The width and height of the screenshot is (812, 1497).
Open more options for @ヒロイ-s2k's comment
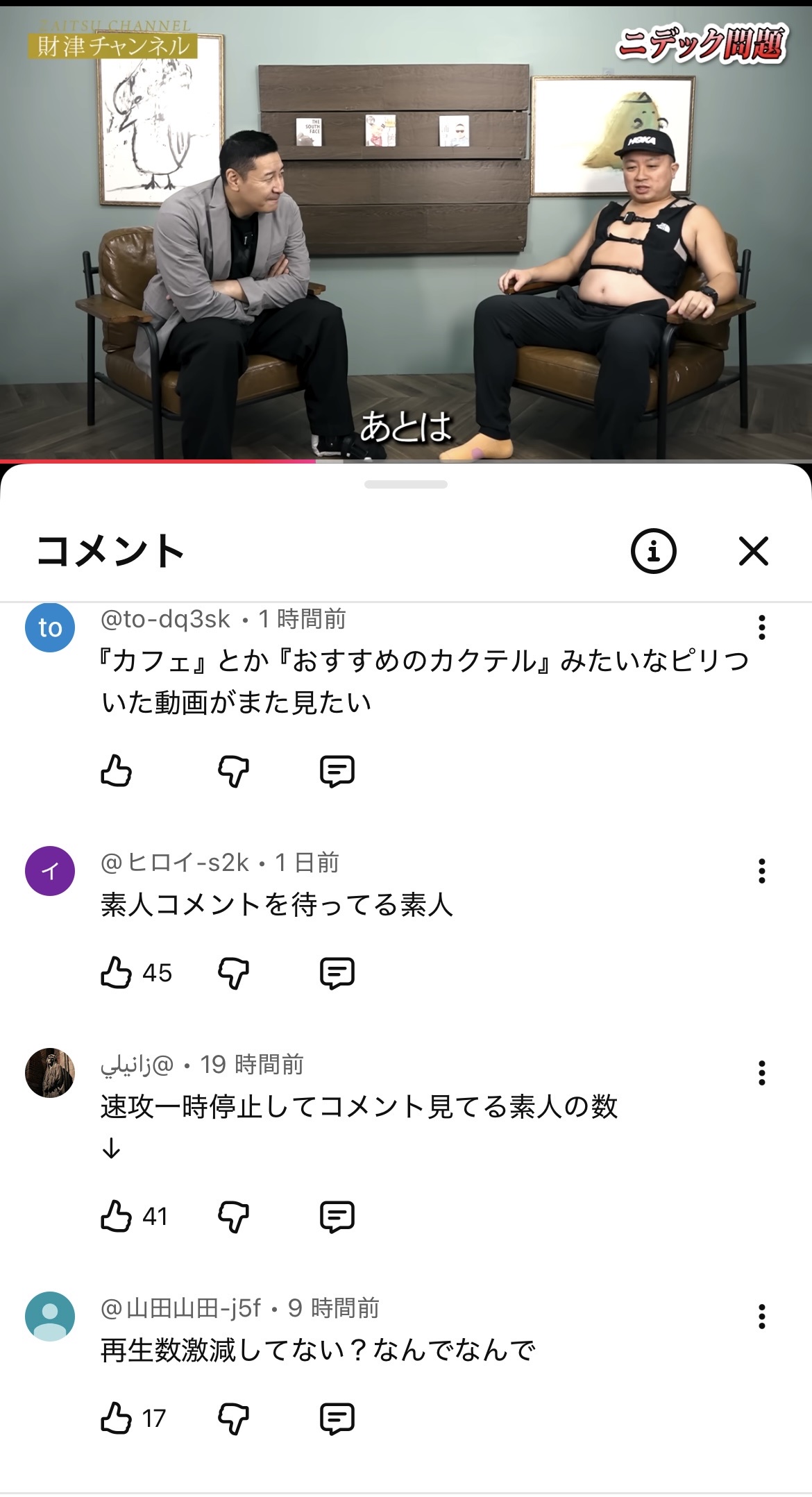pyautogui.click(x=762, y=870)
